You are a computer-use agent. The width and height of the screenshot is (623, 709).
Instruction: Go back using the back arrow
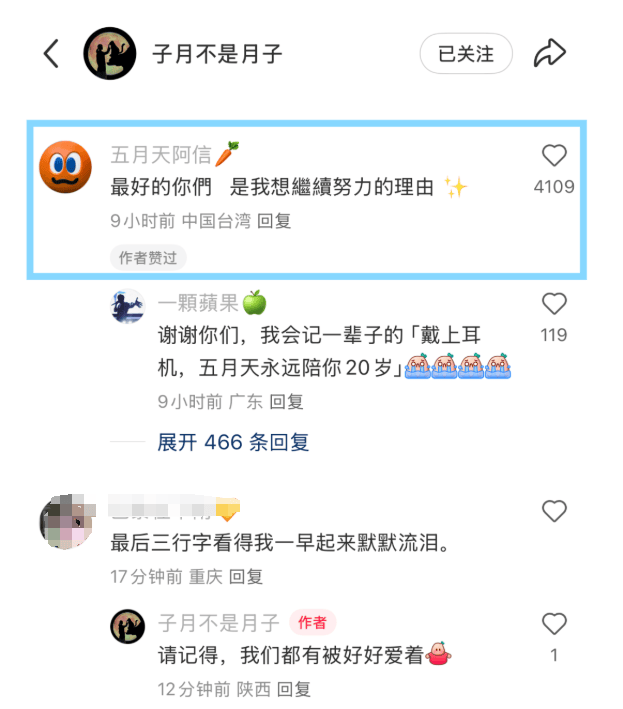coord(52,53)
